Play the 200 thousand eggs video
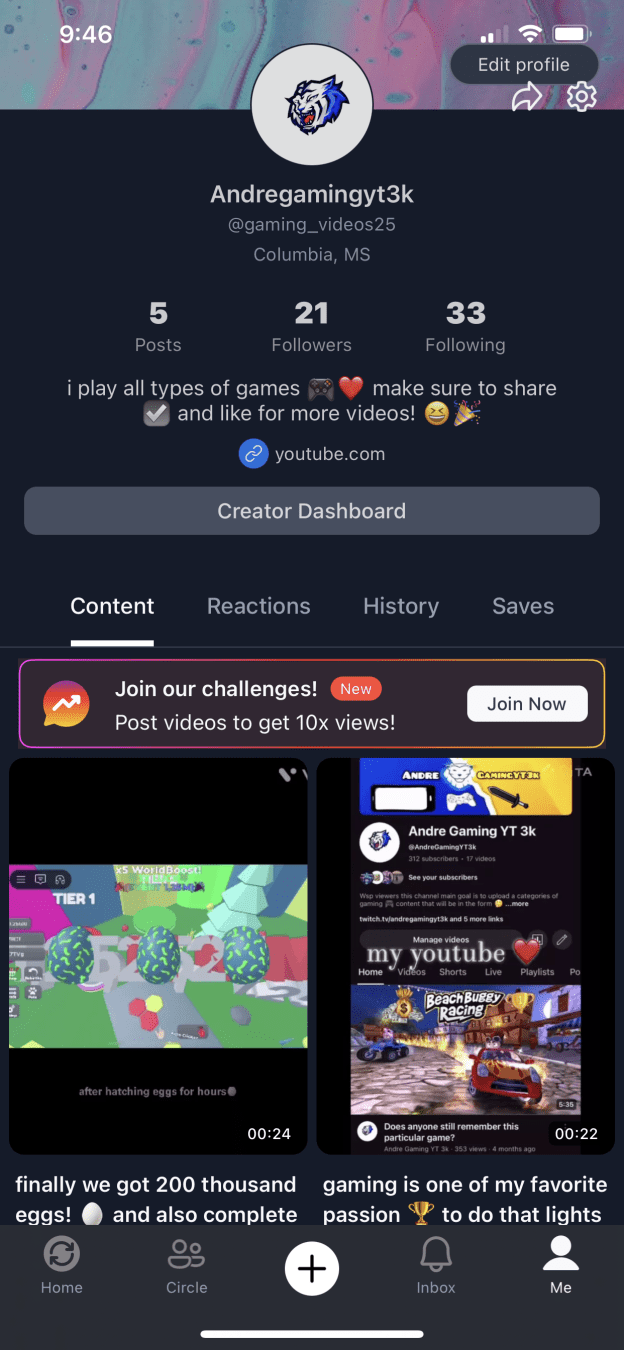Viewport: 624px width, 1350px height. tap(158, 955)
